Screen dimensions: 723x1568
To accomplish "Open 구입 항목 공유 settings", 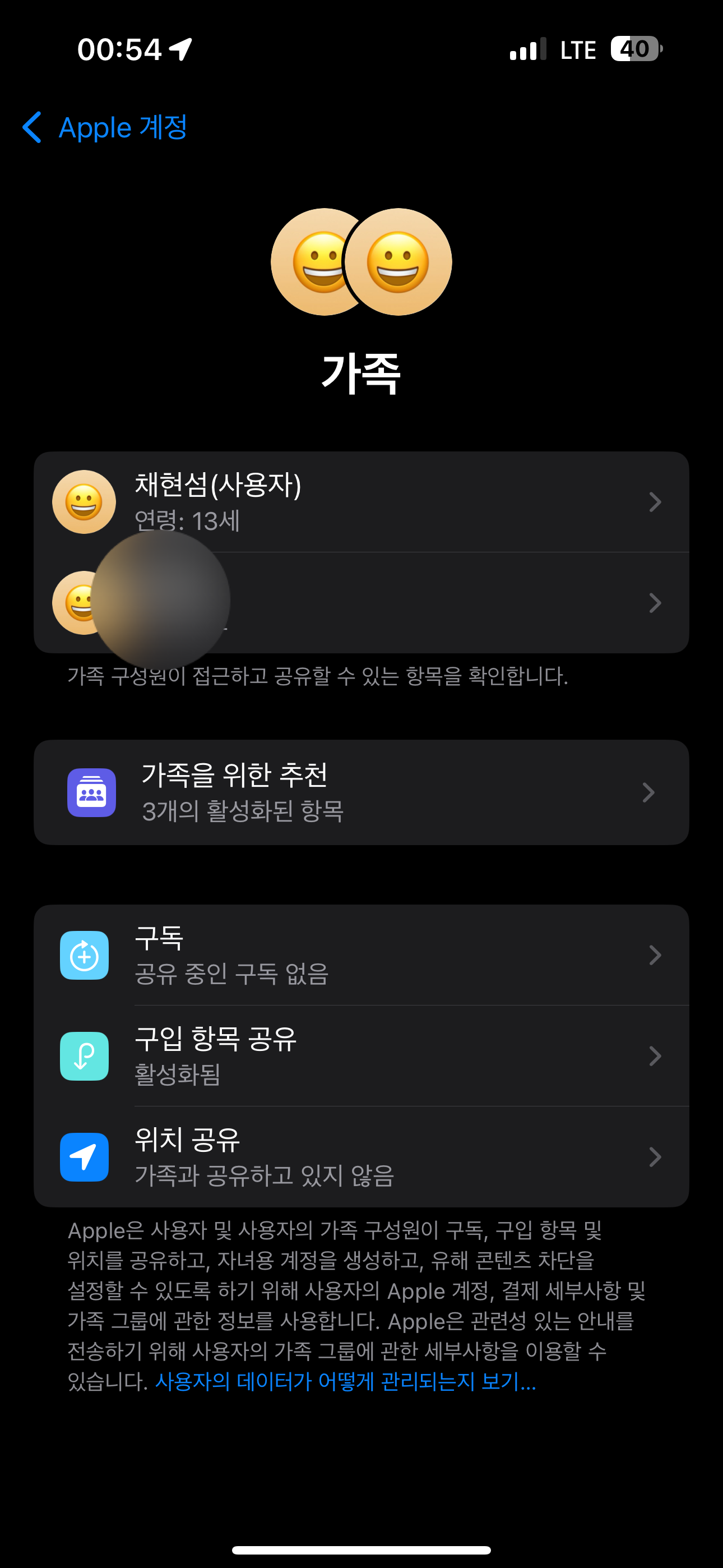I will point(361,1056).
